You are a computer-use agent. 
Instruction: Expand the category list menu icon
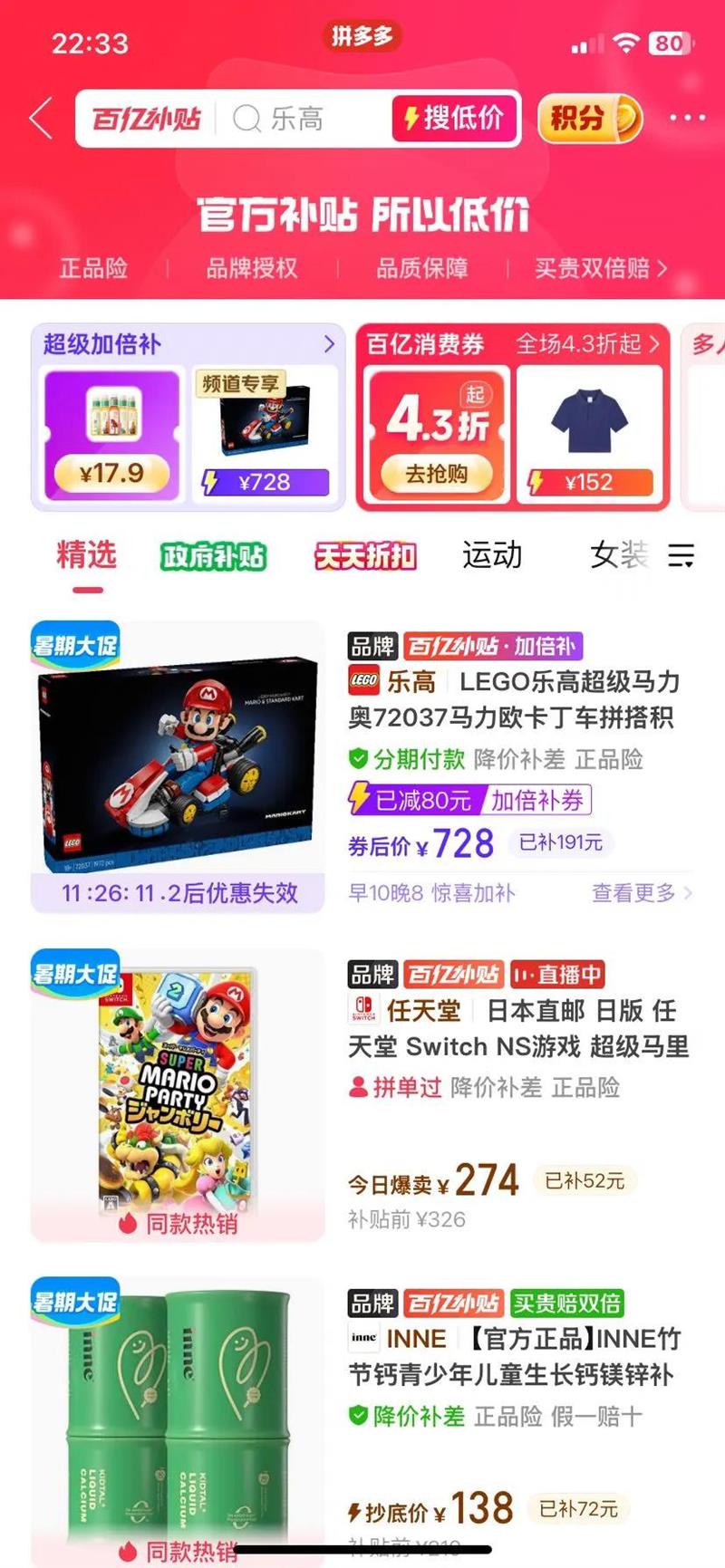point(681,555)
